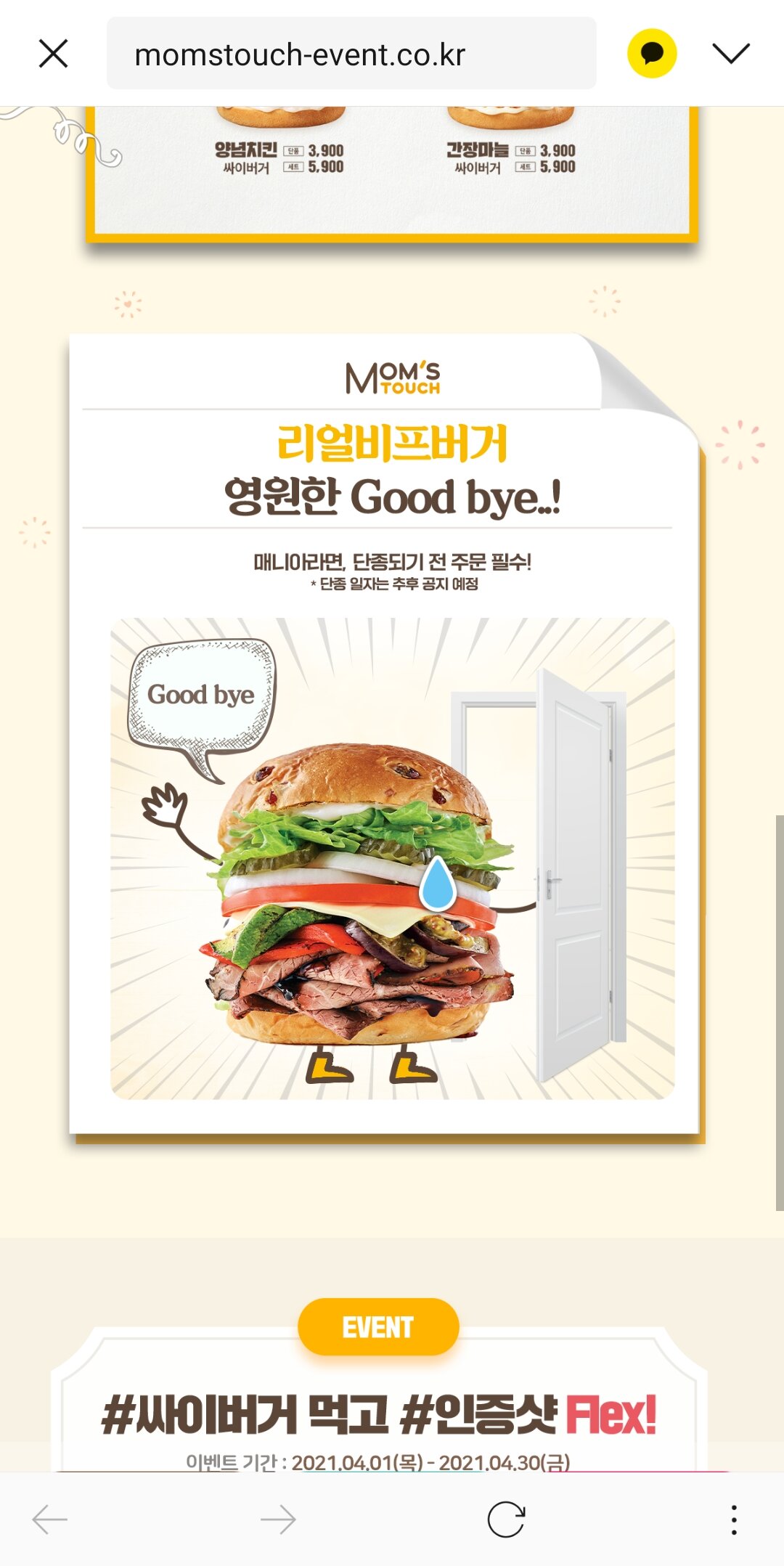Go back to the previous page

click(x=50, y=1520)
